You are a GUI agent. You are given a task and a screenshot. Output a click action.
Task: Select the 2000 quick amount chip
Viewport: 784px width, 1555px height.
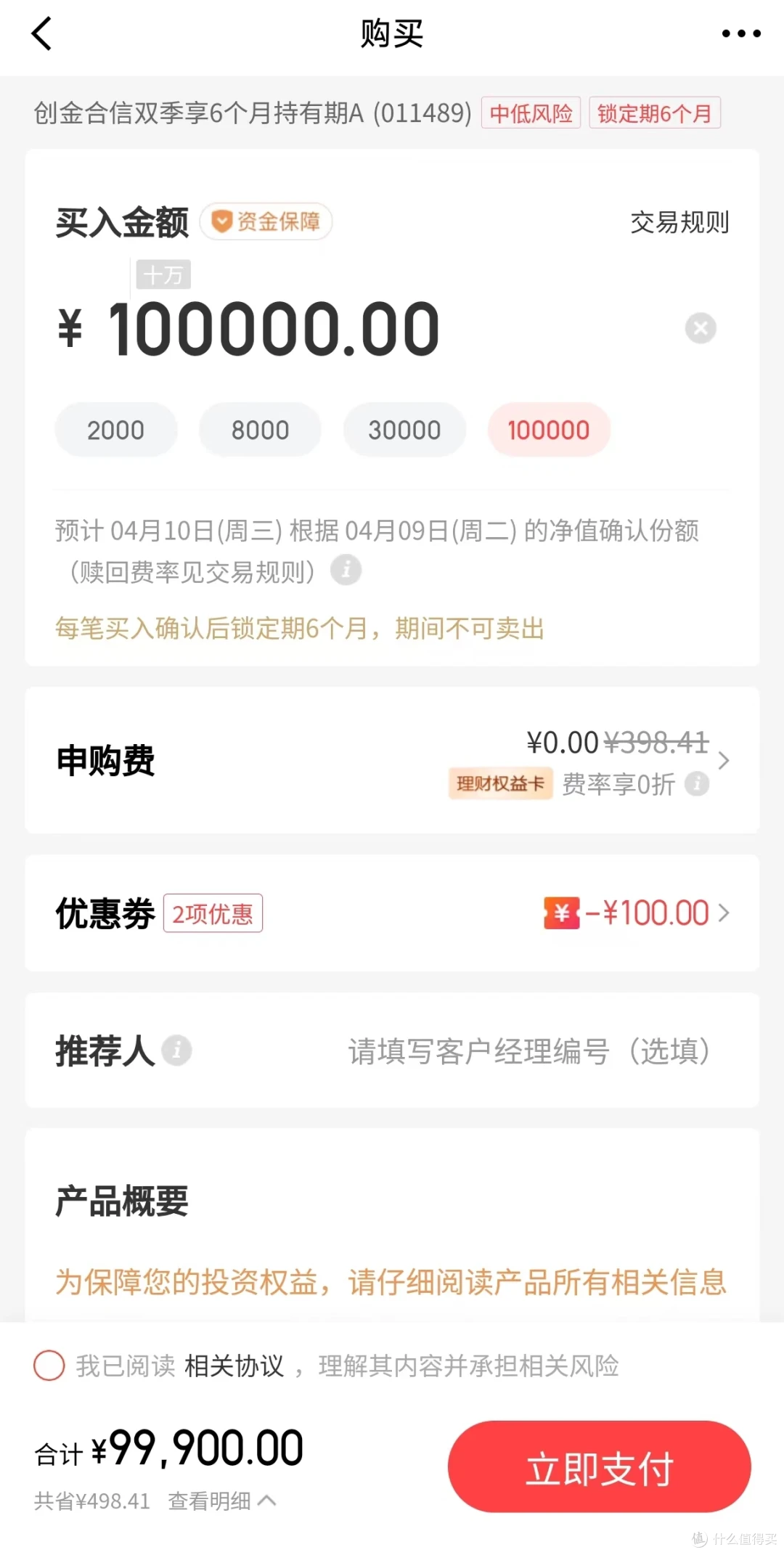coord(115,429)
